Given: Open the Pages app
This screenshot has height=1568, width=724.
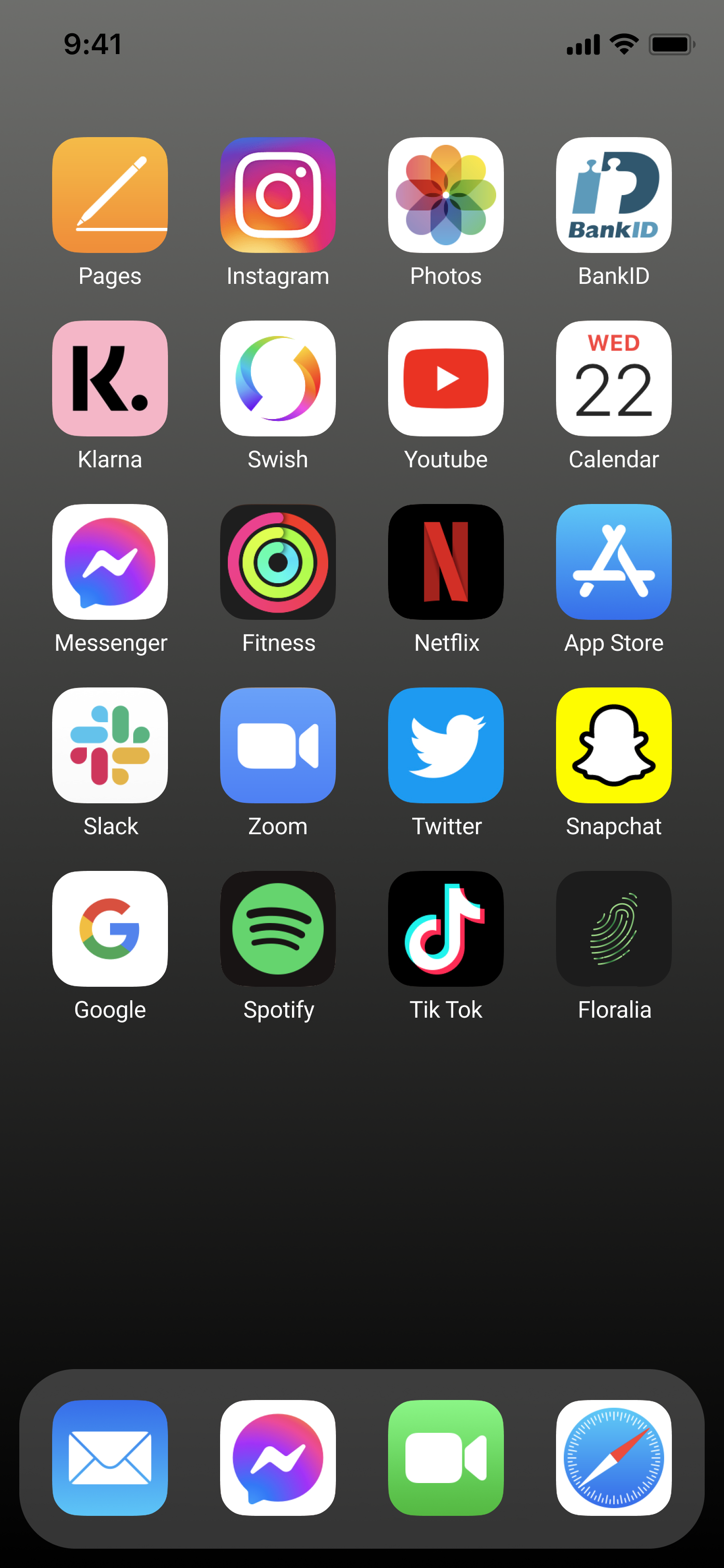Looking at the screenshot, I should click(x=110, y=195).
